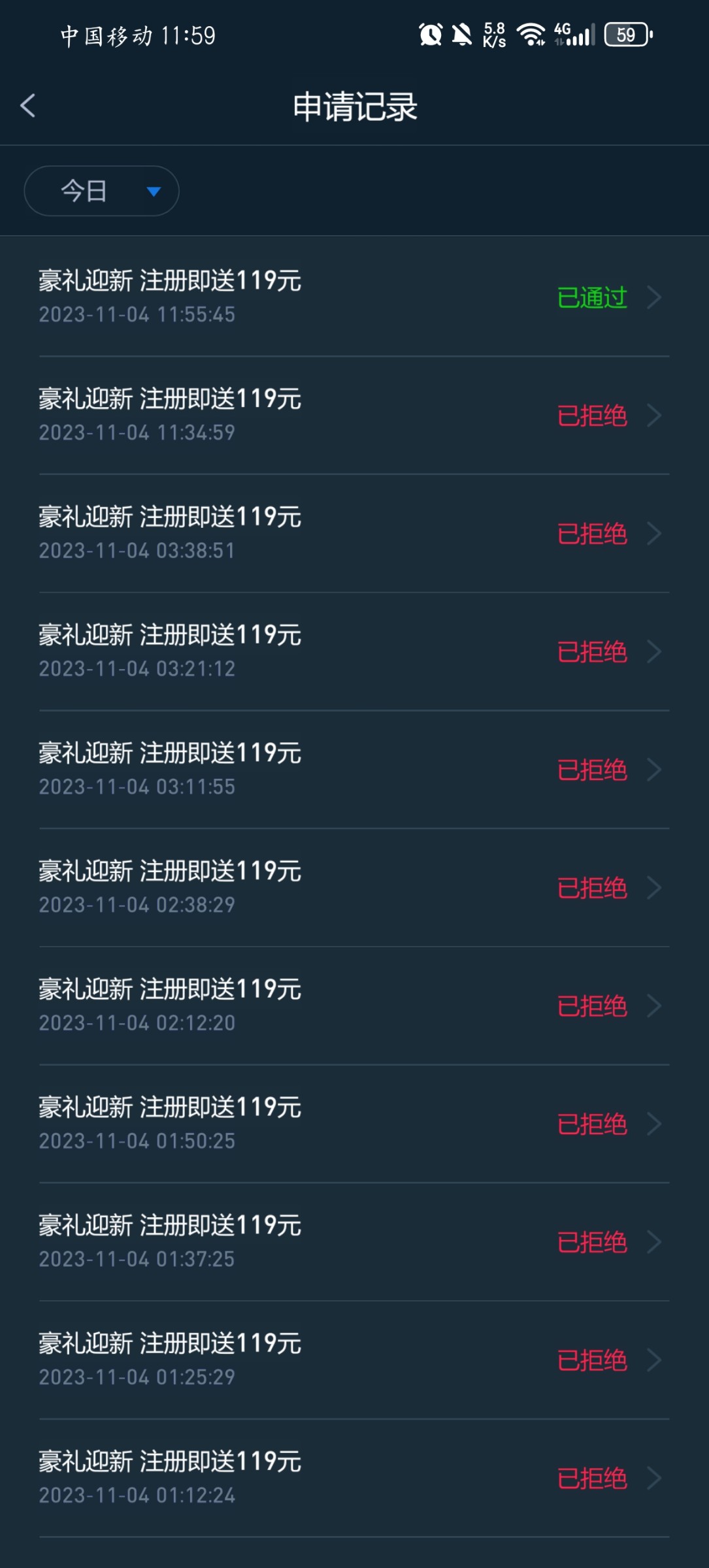Select the 03:21:12 application record row
Screen dimensions: 709x1568
(x=261, y=651)
